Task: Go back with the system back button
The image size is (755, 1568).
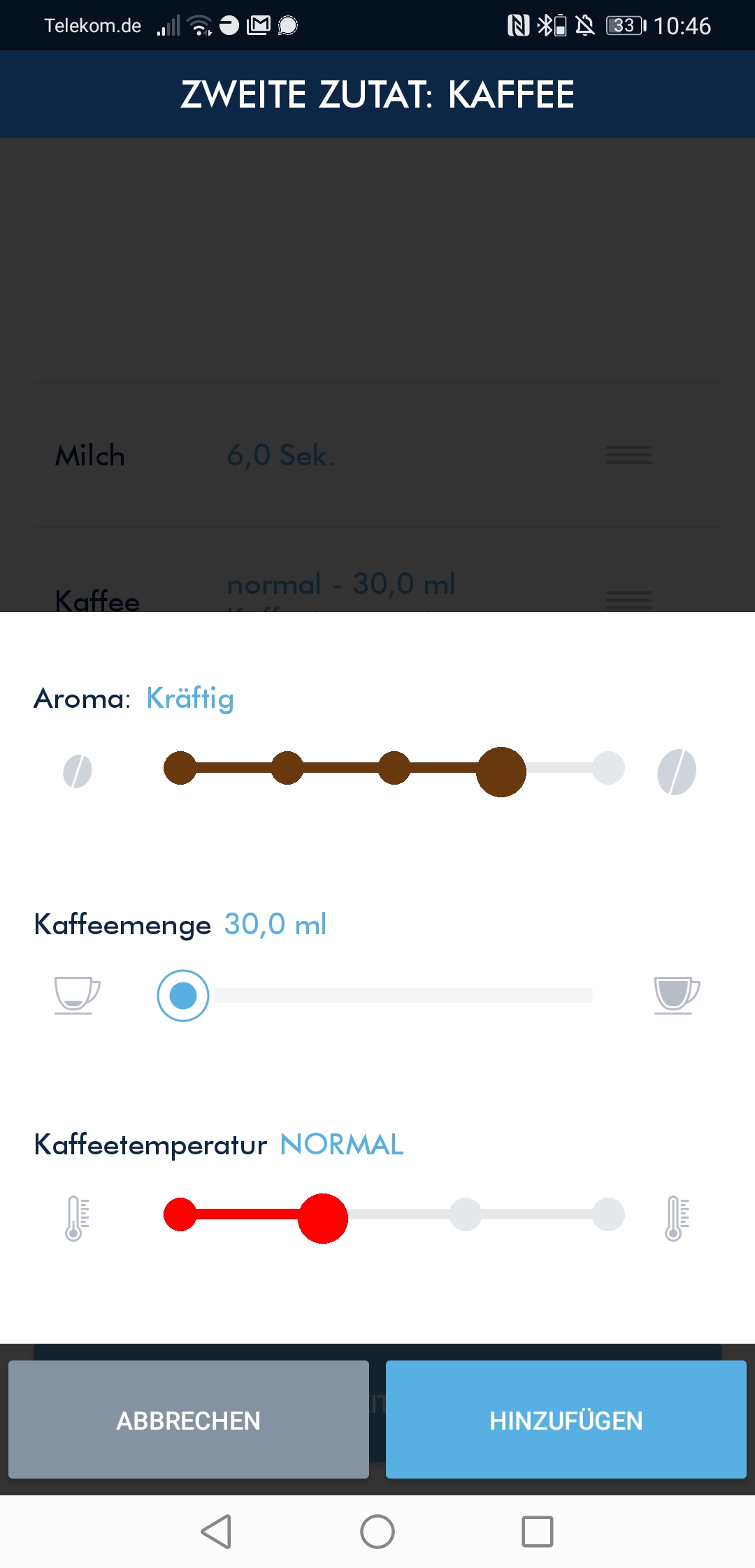Action: tap(217, 1532)
